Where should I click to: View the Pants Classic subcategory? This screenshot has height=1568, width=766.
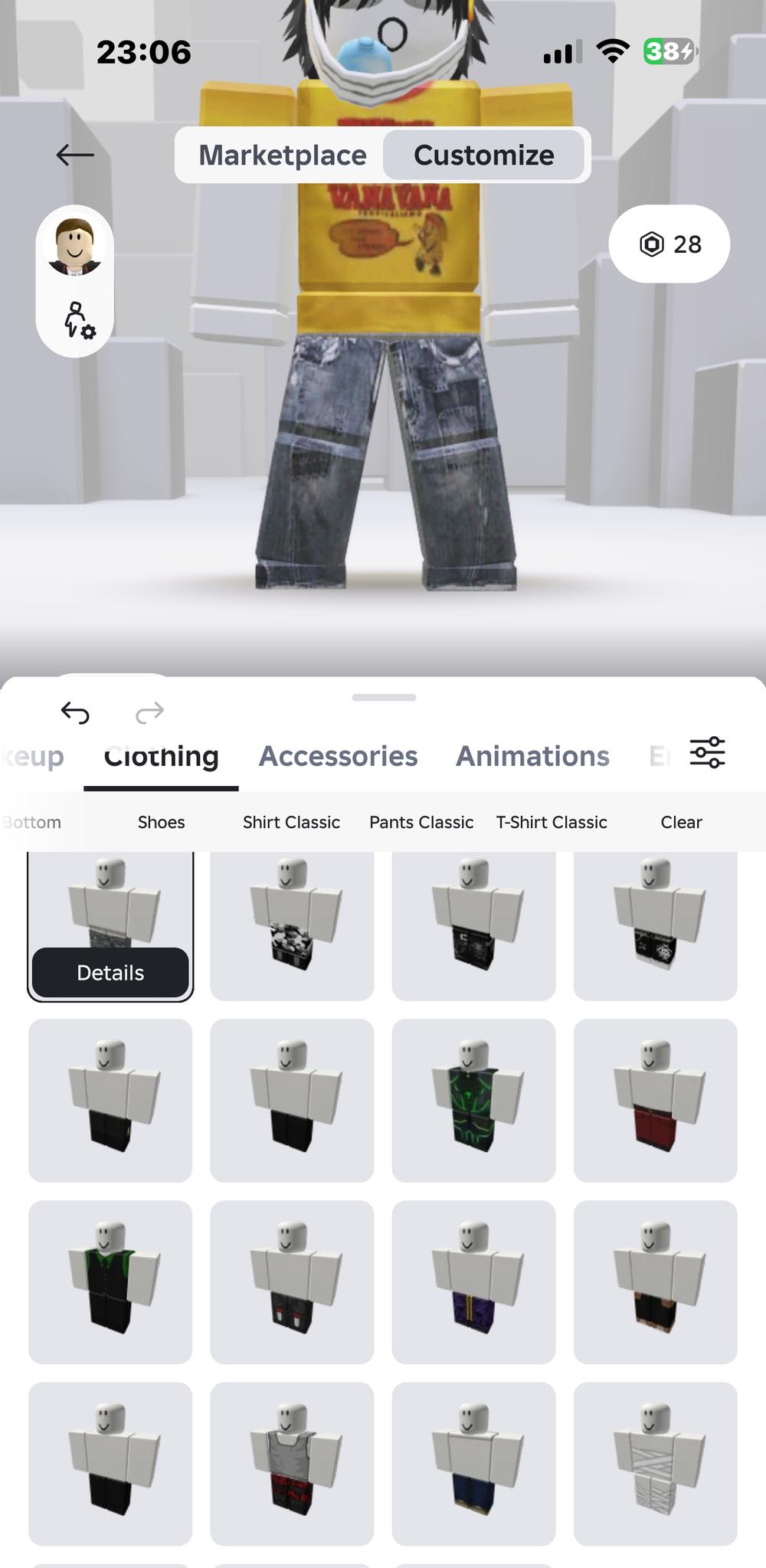pyautogui.click(x=421, y=823)
